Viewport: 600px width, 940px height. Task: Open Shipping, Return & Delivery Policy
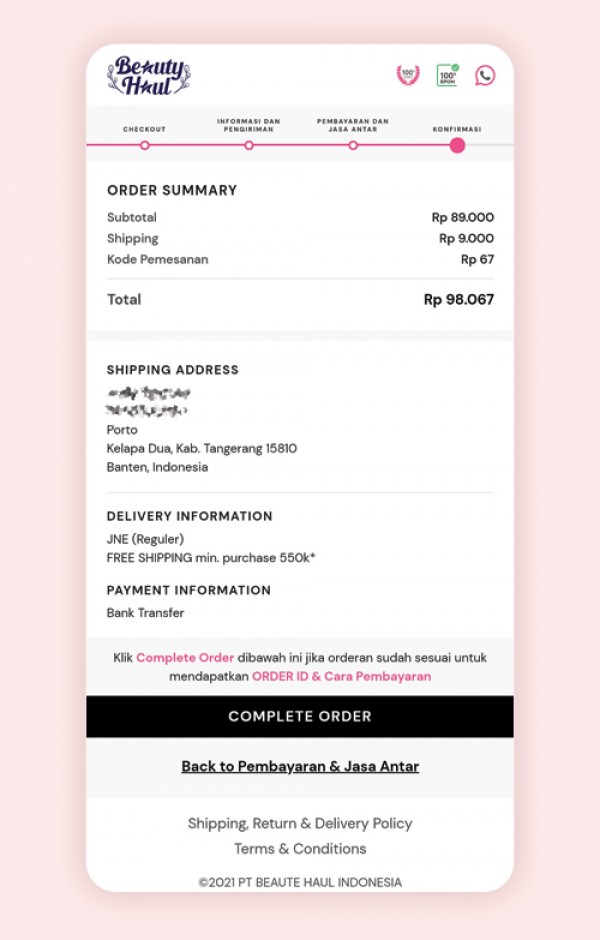pyautogui.click(x=300, y=823)
